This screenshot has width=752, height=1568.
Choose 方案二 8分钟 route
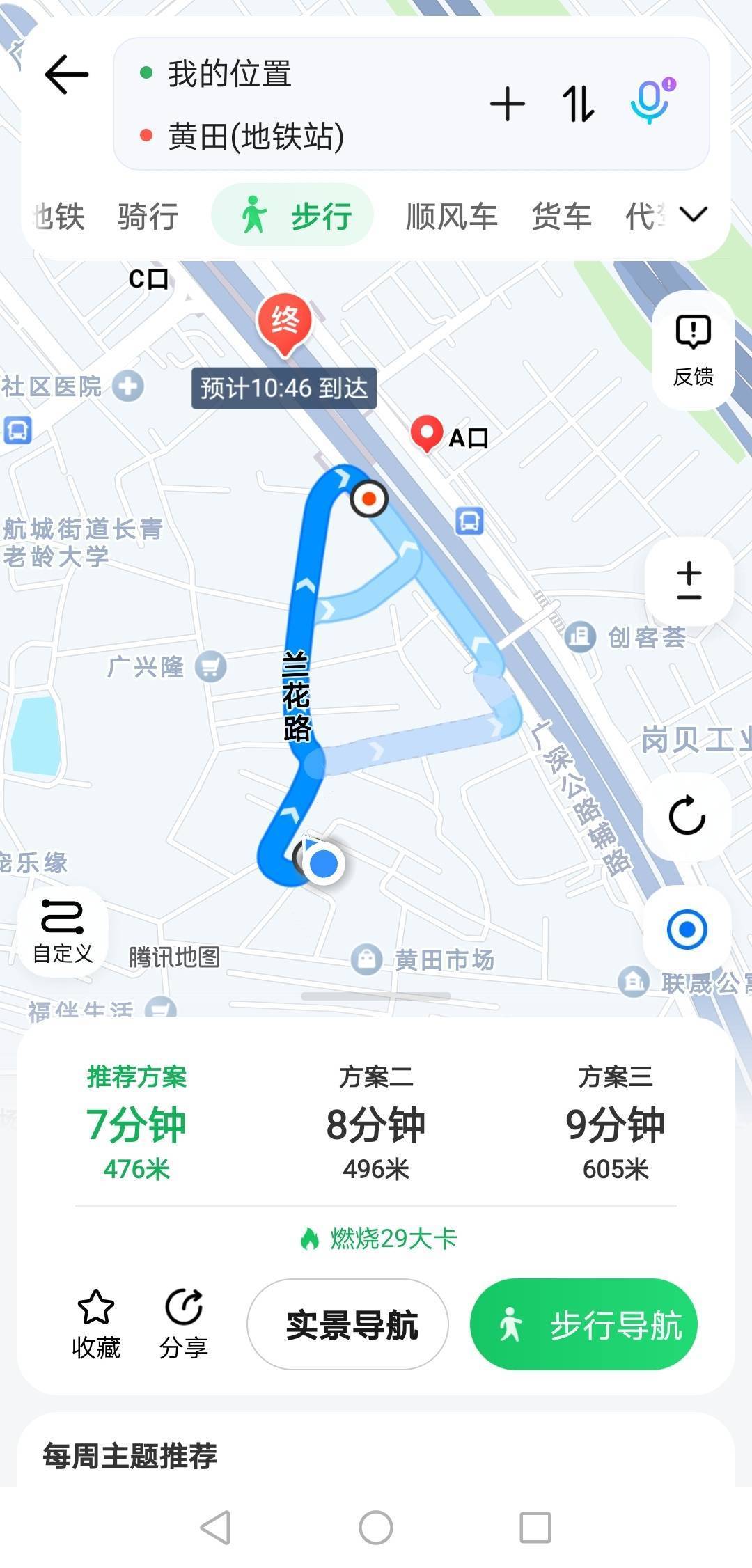coord(376,1123)
